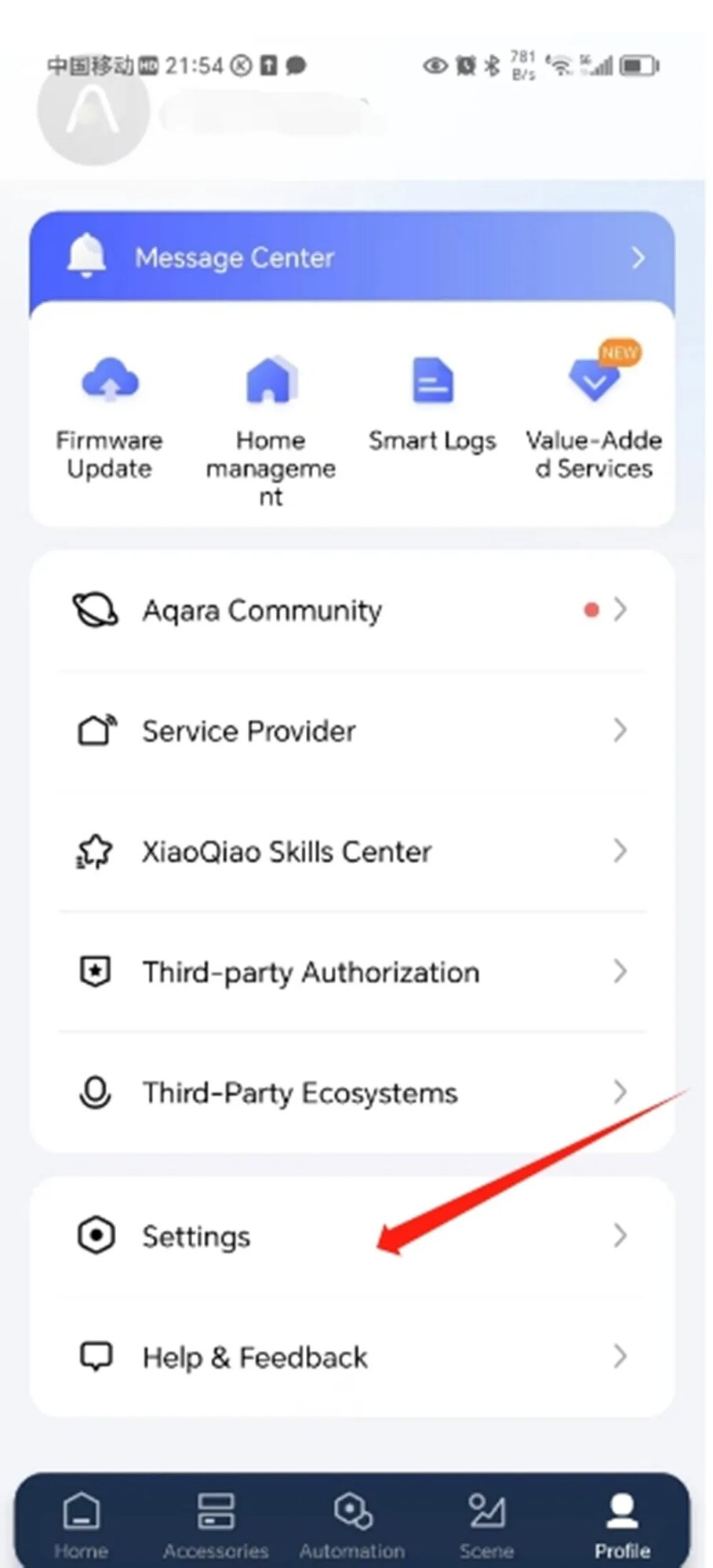
Task: Open Firmware Update
Action: point(110,416)
